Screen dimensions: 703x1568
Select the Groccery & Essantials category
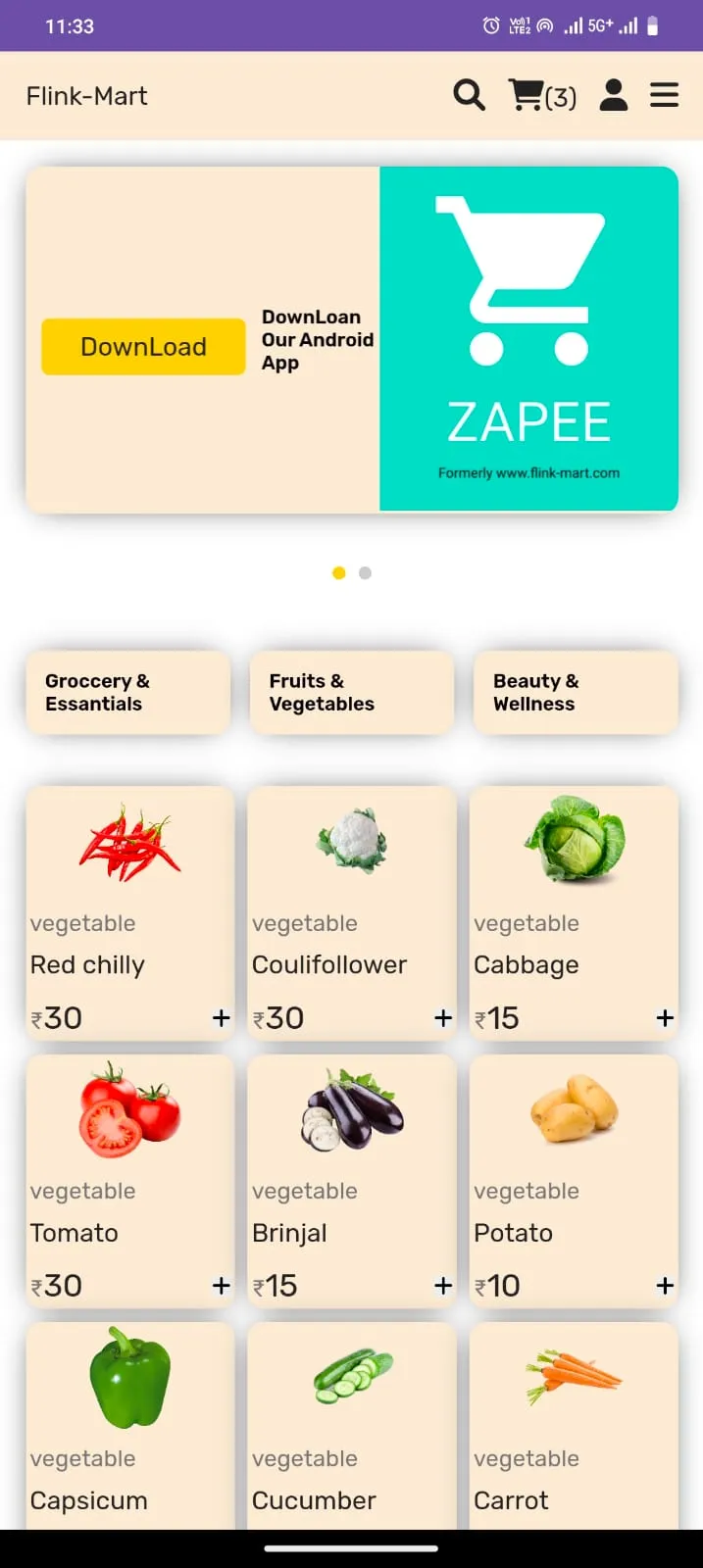point(127,693)
